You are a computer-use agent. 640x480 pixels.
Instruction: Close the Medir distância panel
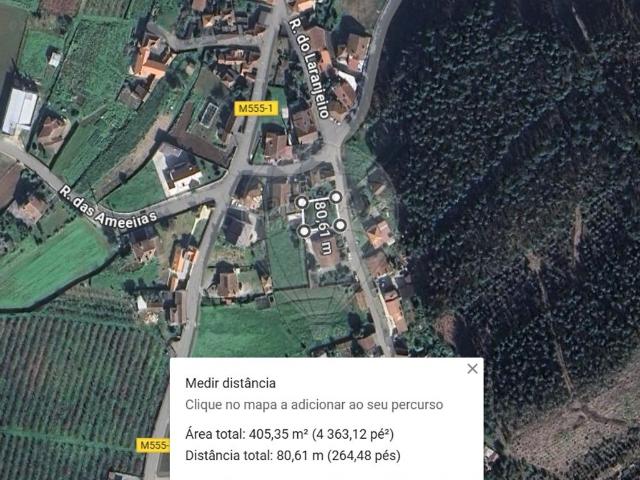click(x=472, y=369)
